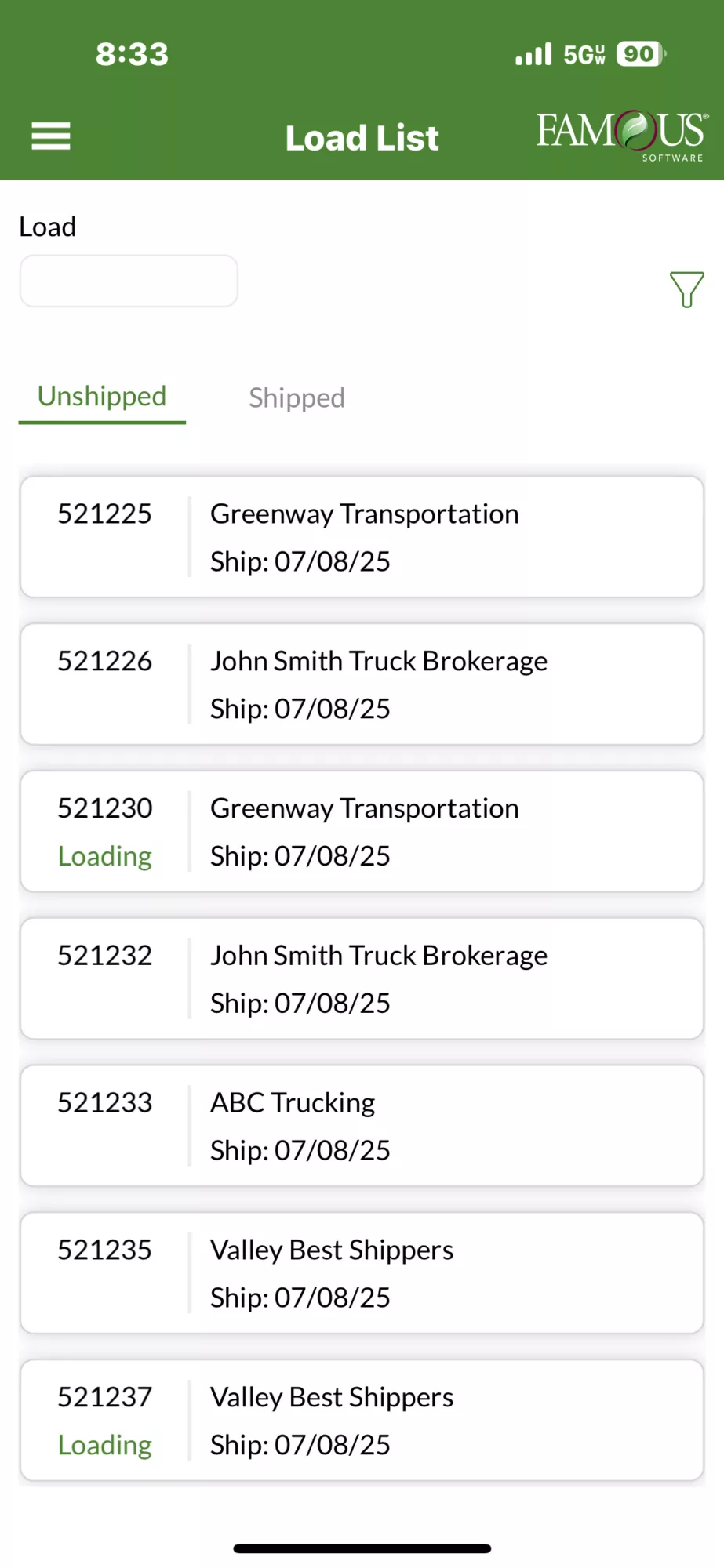
Task: Select the Unshipped tab
Action: [102, 397]
